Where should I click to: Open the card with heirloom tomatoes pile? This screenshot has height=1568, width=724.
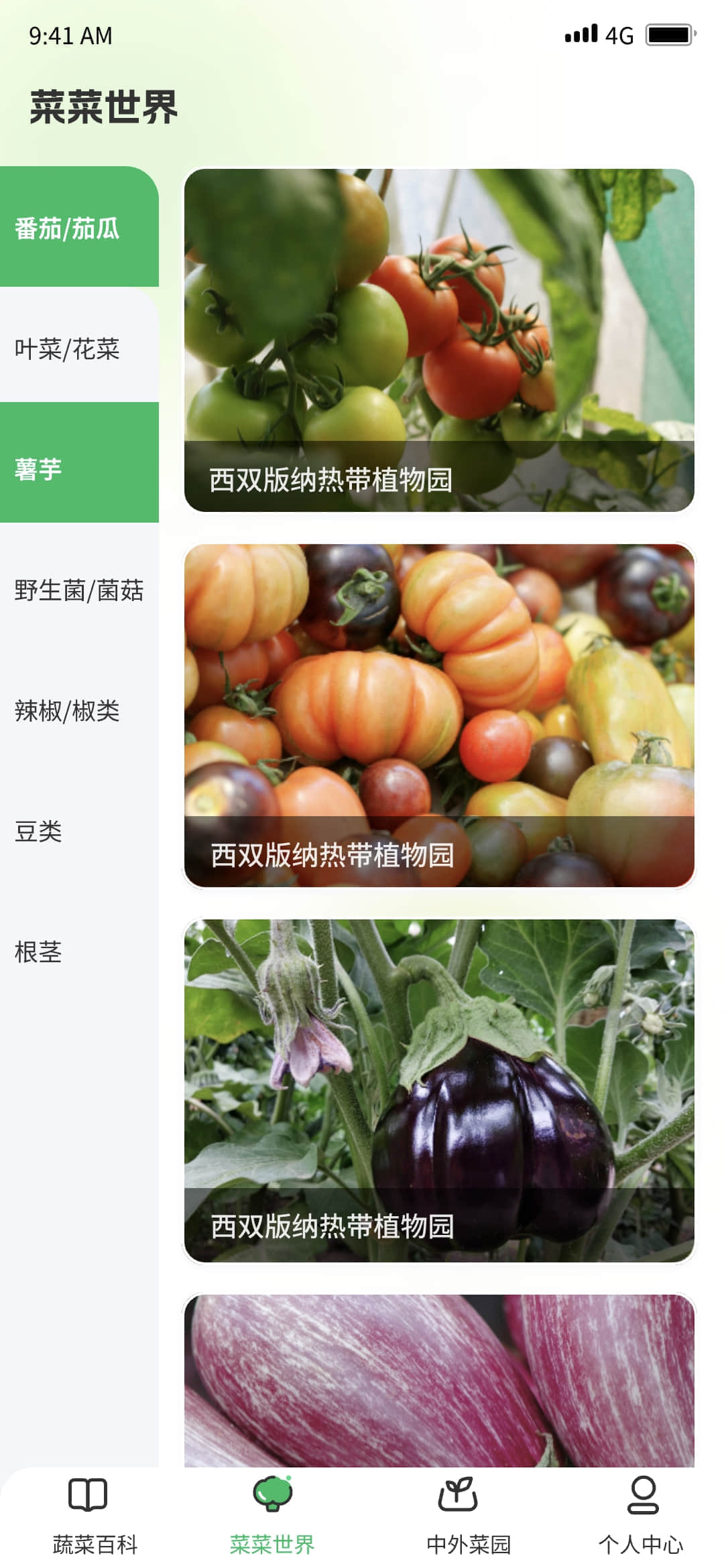[439, 715]
